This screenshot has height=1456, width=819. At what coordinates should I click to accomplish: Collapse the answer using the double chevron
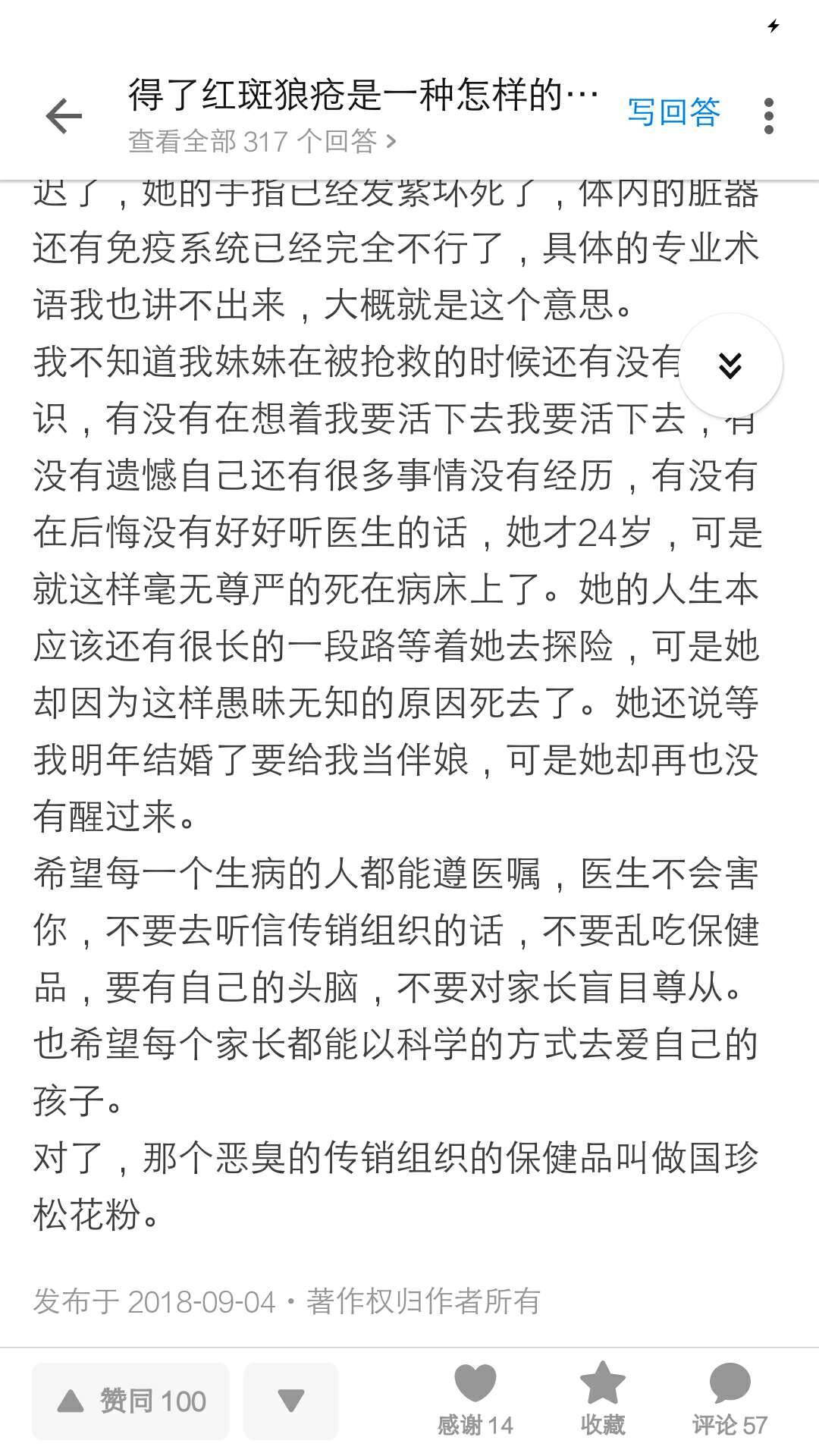point(730,366)
